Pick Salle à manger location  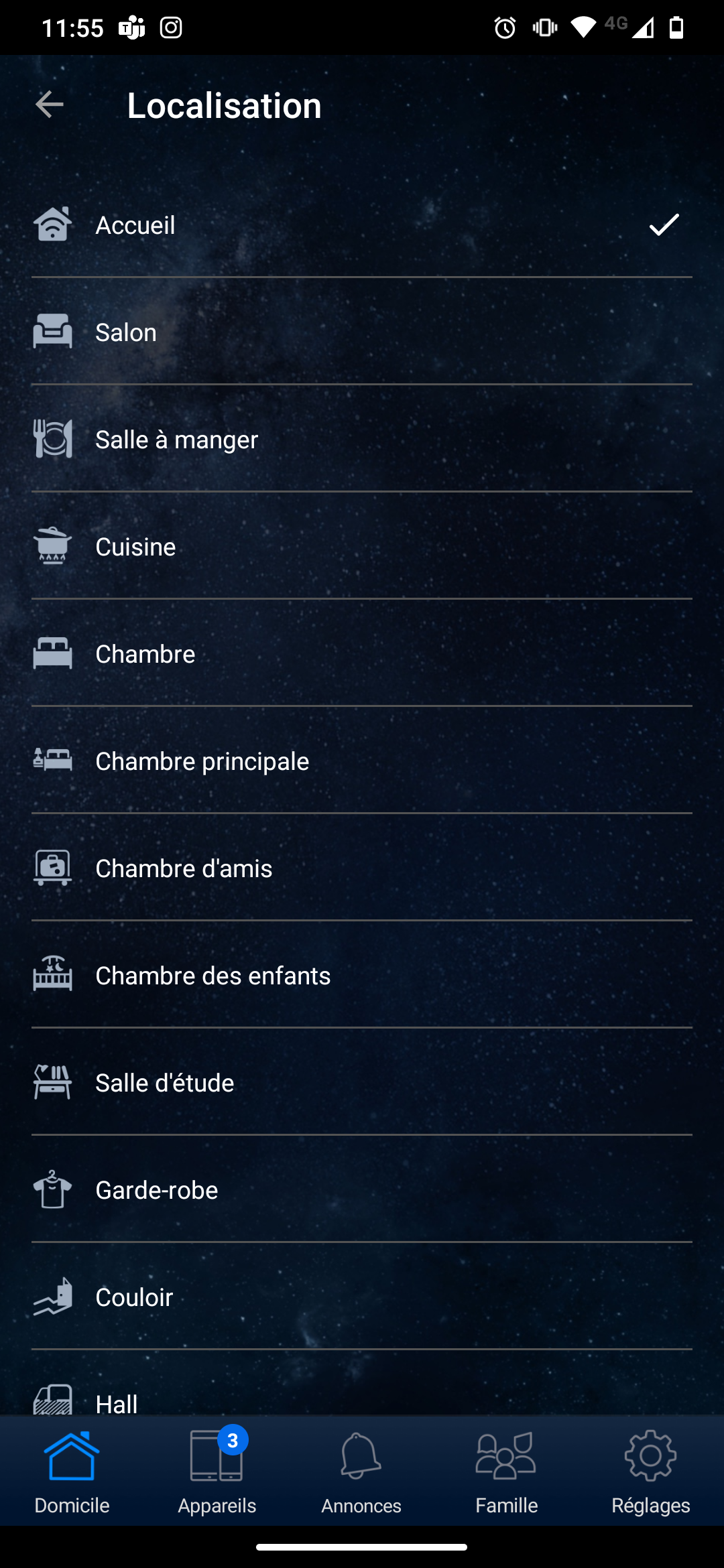click(x=362, y=439)
